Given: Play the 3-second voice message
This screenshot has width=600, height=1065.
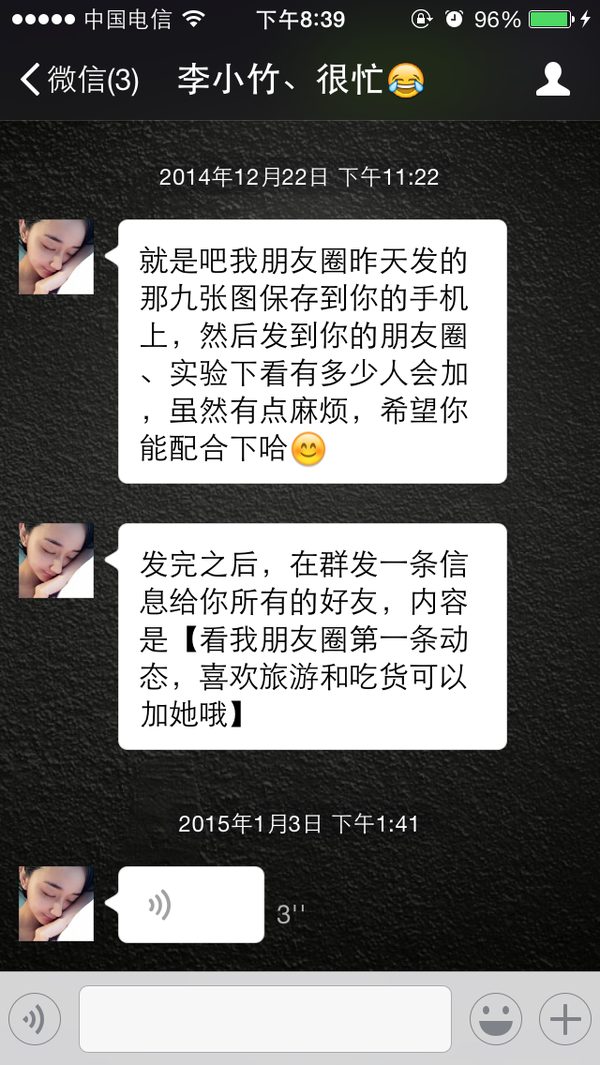Looking at the screenshot, I should pos(191,905).
